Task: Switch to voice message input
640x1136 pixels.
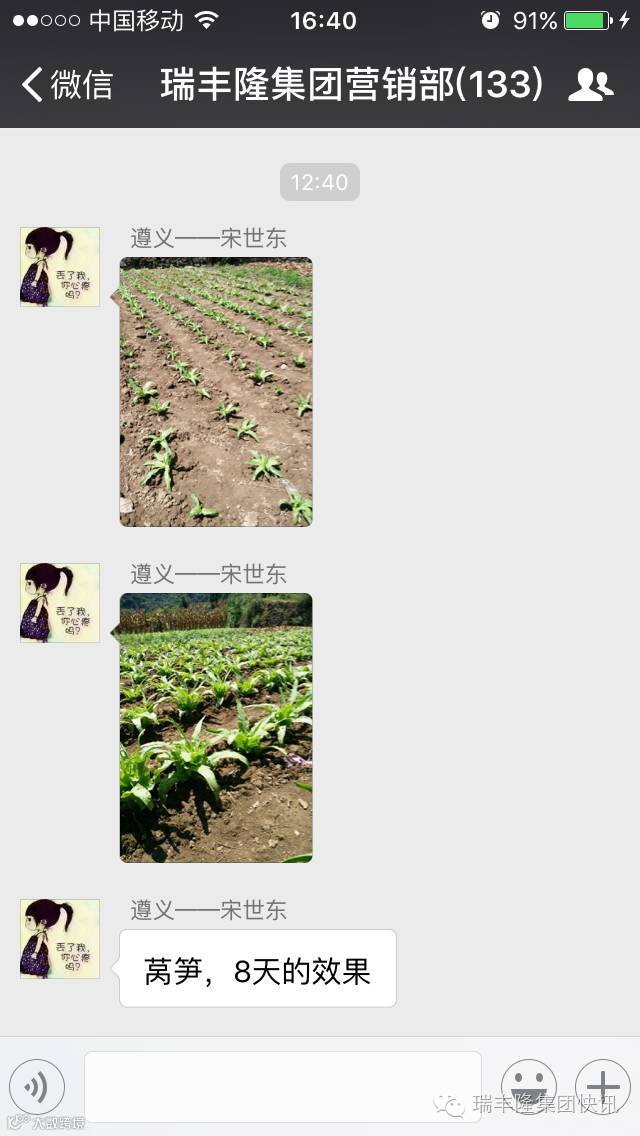Action: (x=37, y=1086)
